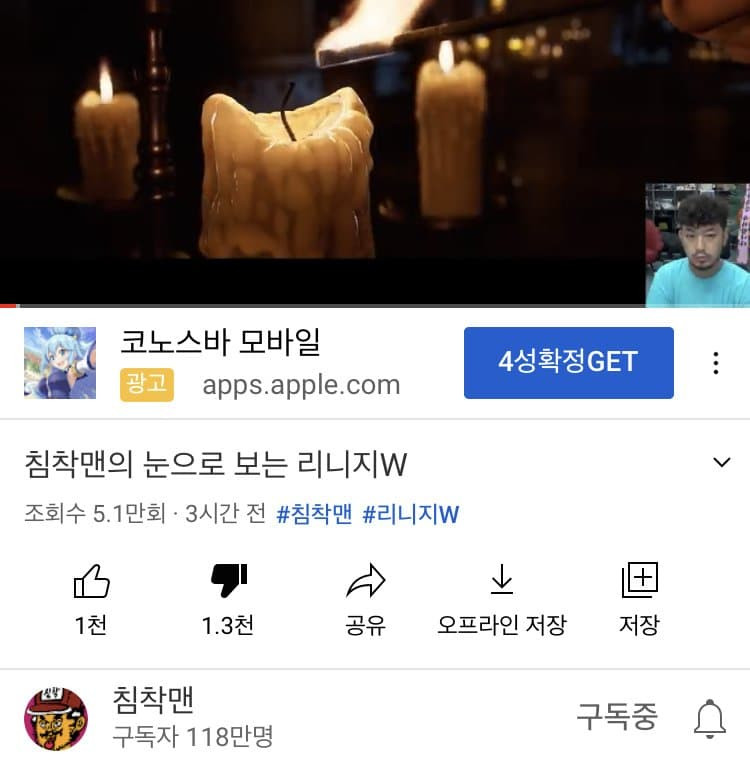Open the #침착맨 hashtag
The height and width of the screenshot is (765, 750).
[314, 515]
